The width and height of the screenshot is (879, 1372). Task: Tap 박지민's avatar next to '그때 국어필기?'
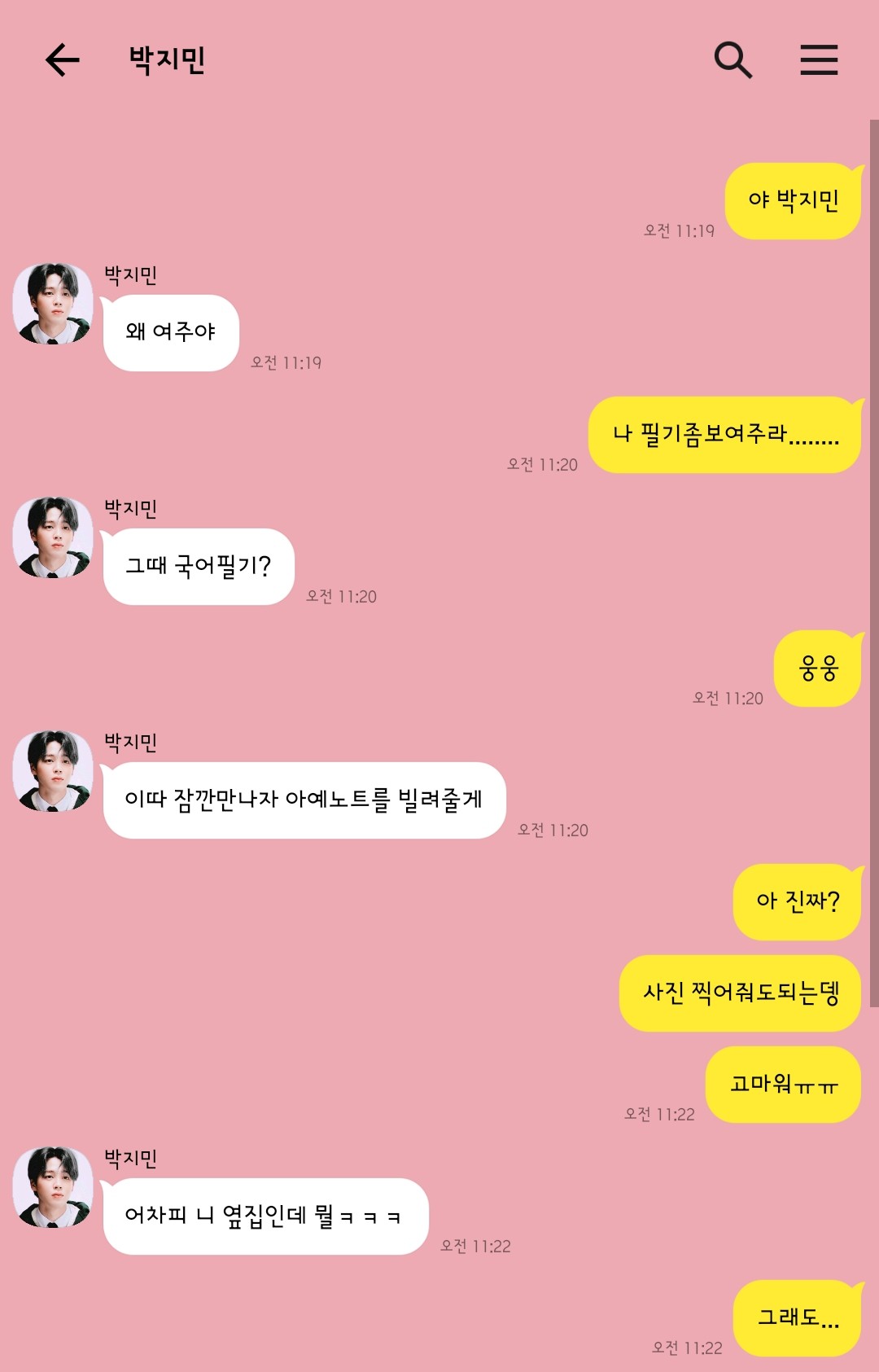pyautogui.click(x=53, y=537)
